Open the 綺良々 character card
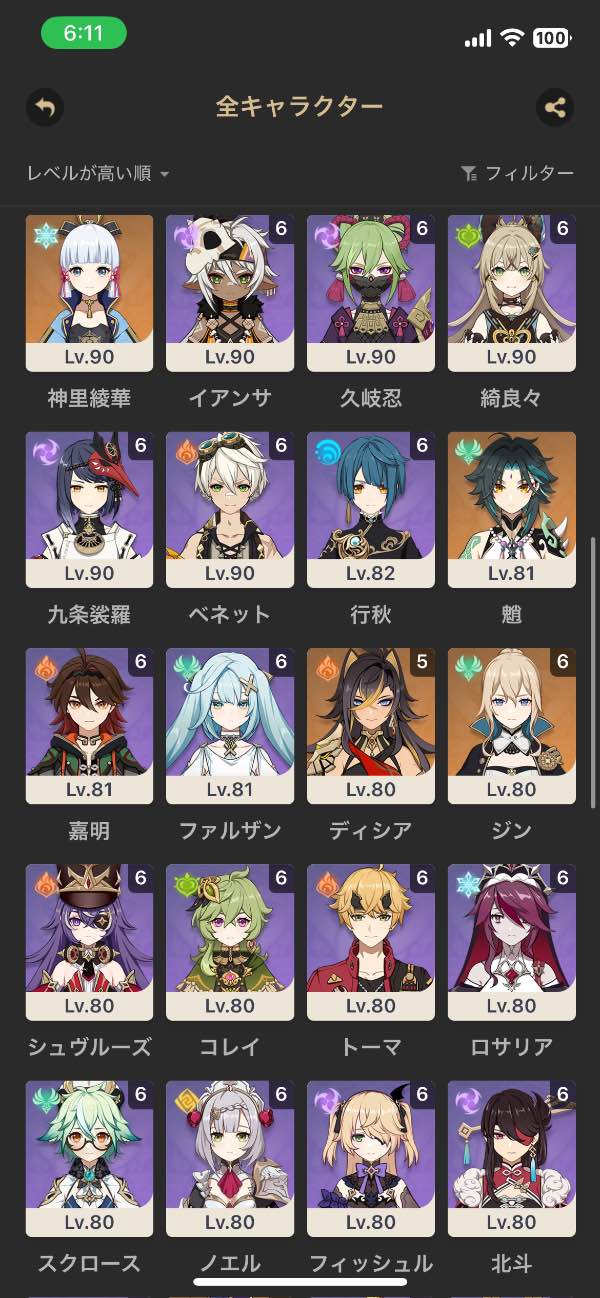600x1298 pixels. 512,293
